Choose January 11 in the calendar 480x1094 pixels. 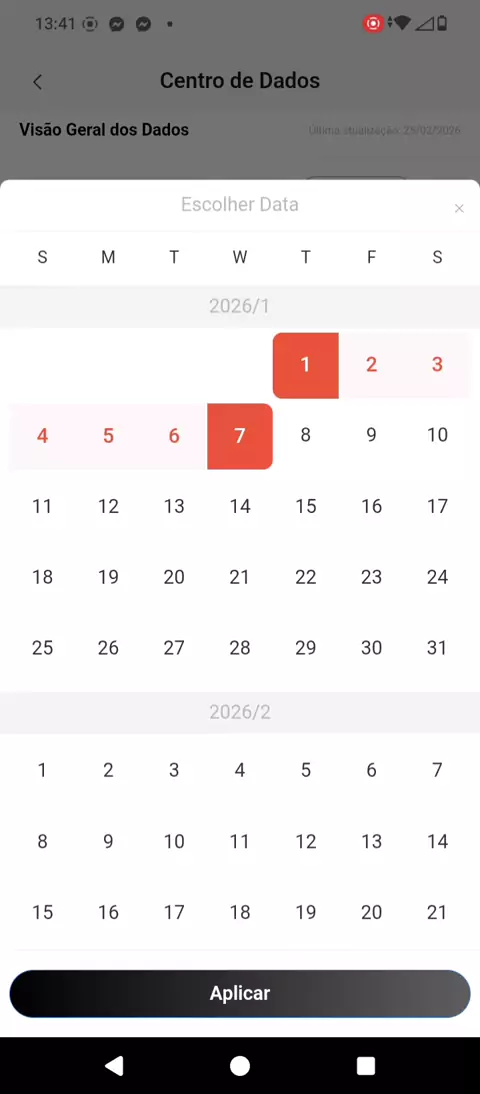(43, 507)
